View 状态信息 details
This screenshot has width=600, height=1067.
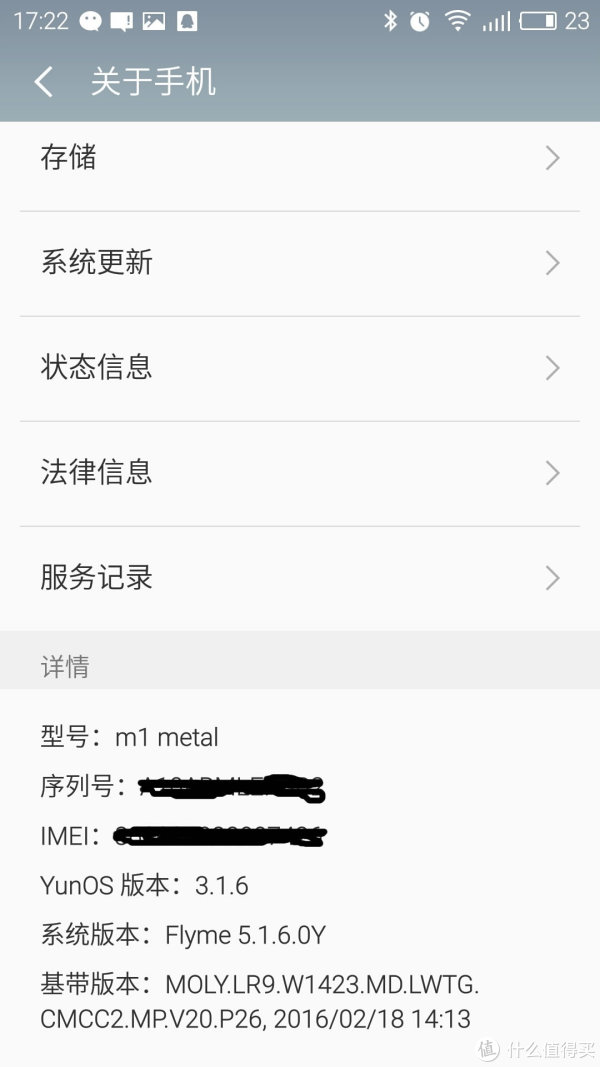point(300,368)
